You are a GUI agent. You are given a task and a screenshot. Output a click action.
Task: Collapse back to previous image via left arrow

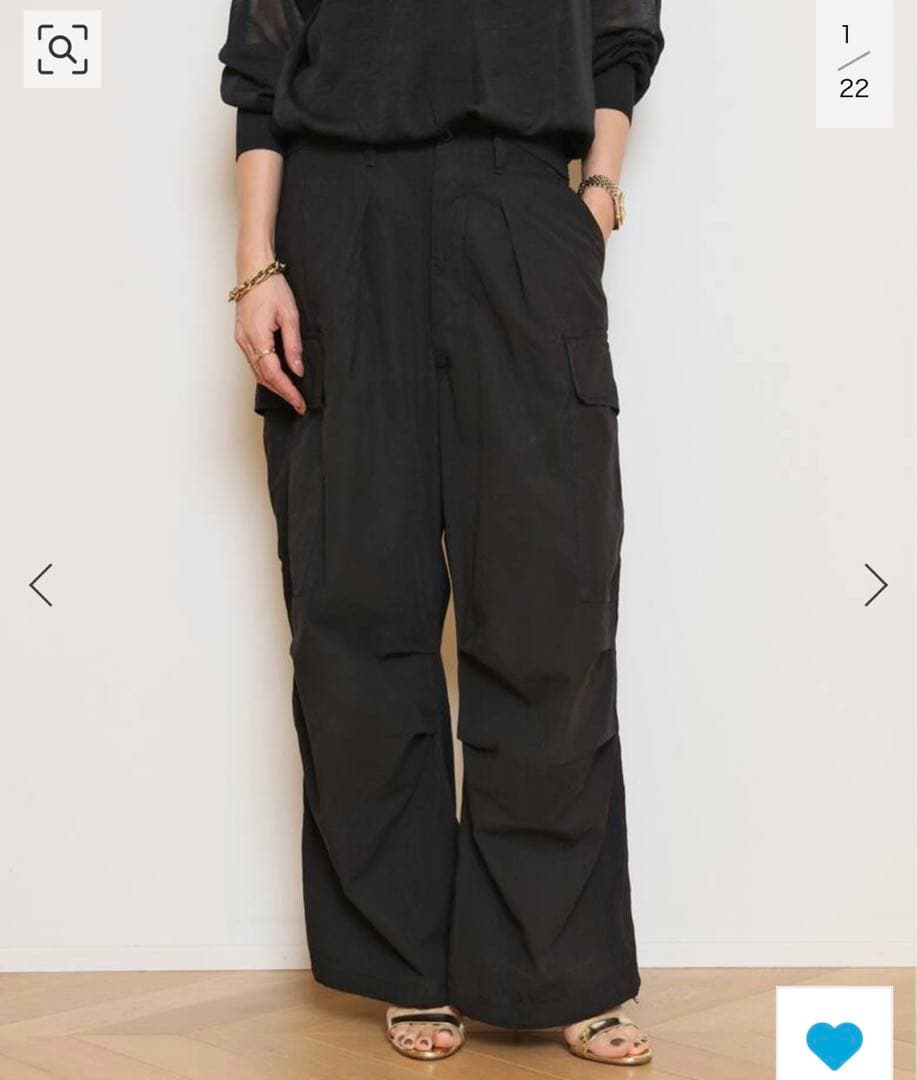point(41,584)
